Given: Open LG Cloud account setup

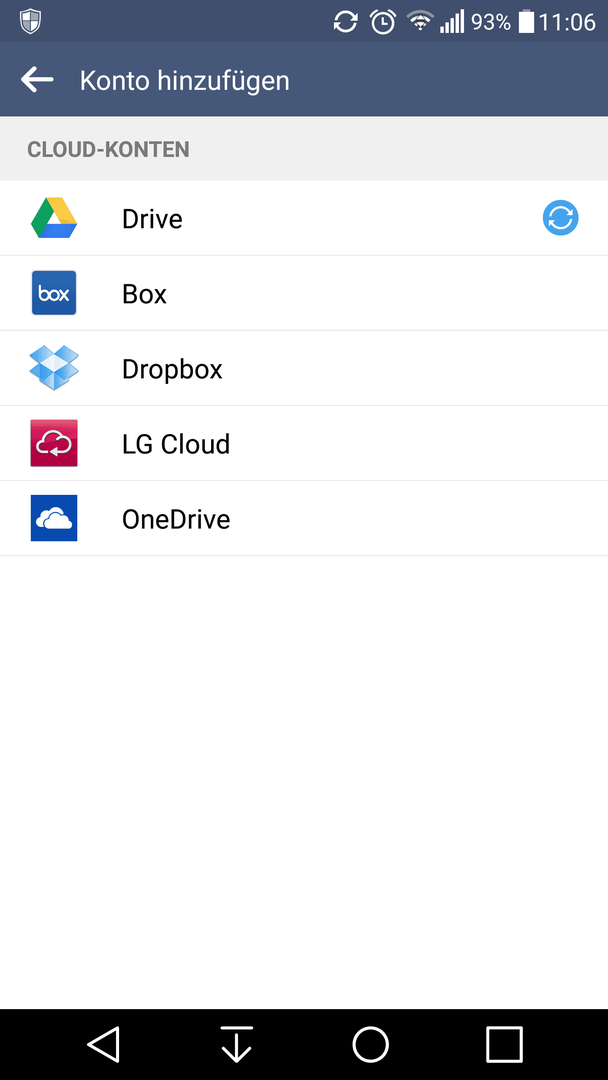Looking at the screenshot, I should 304,444.
